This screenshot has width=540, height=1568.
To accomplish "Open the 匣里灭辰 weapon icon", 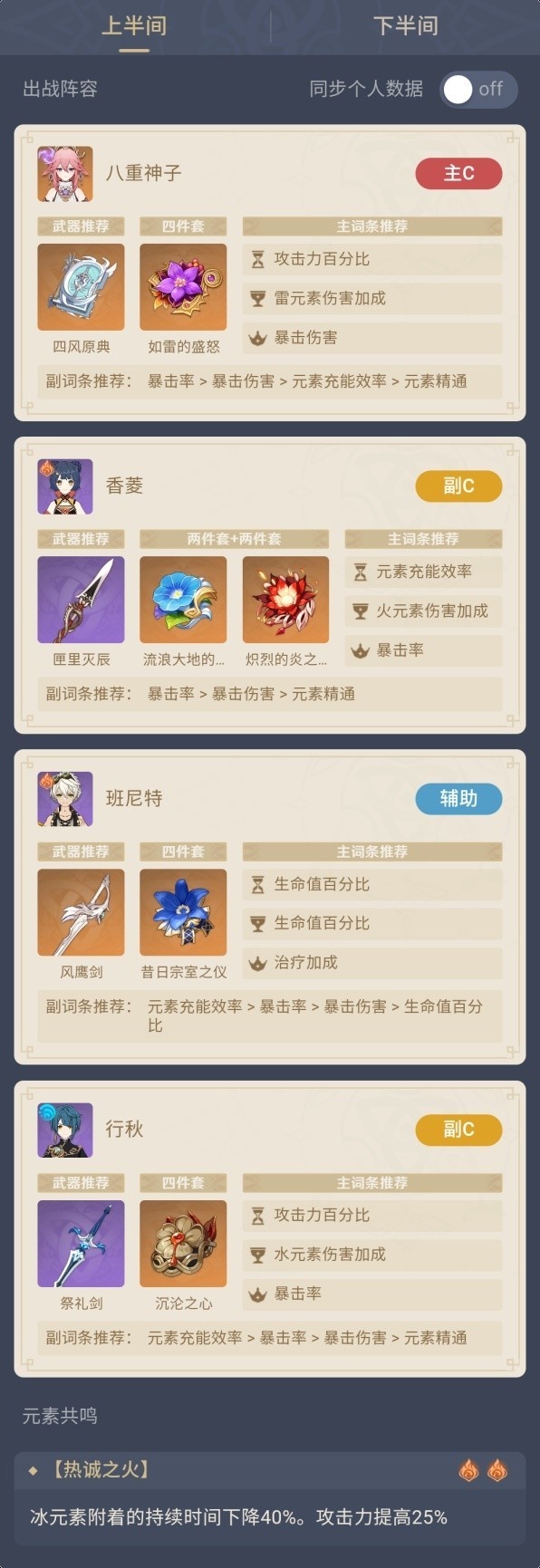I will point(81,600).
